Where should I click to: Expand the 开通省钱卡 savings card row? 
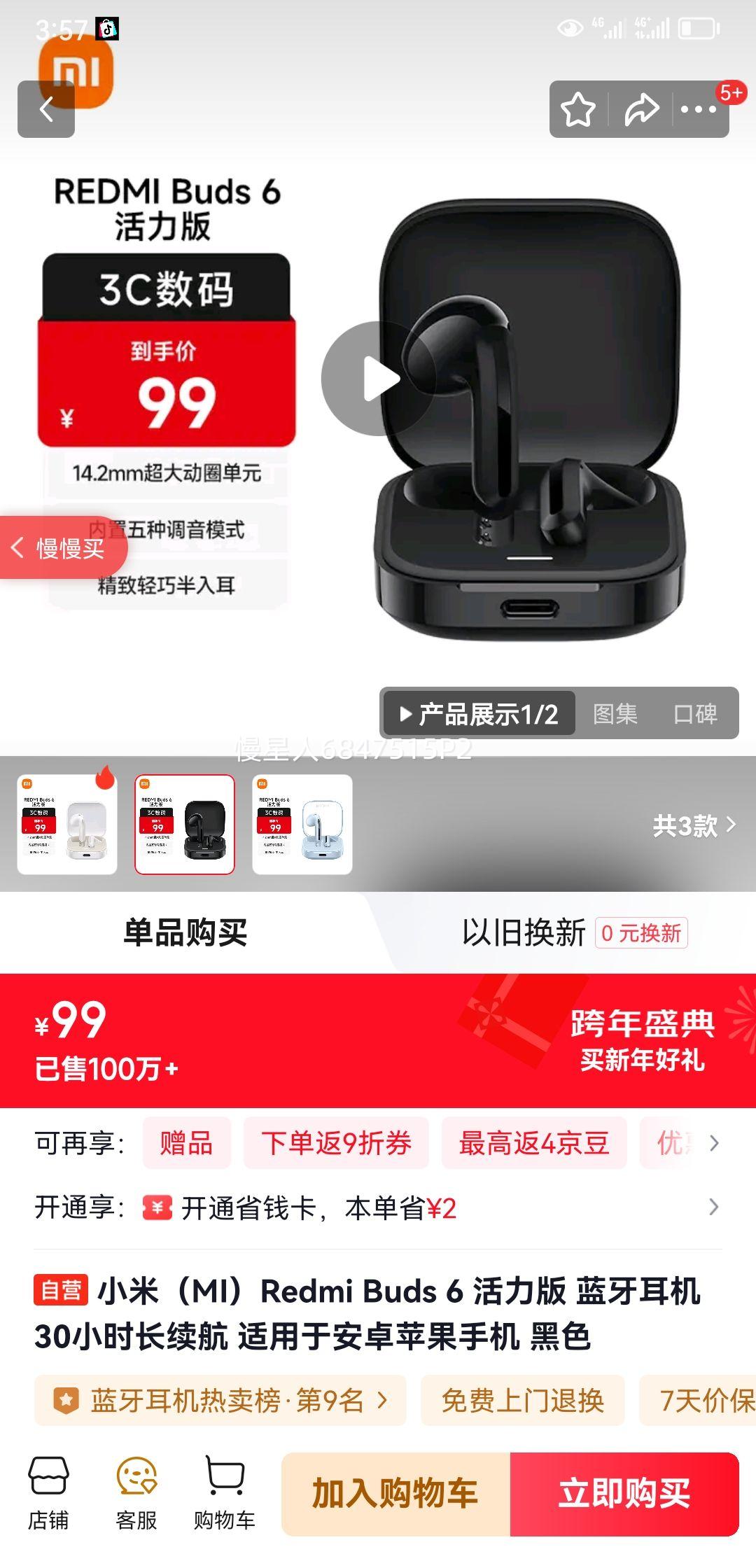point(378,1209)
